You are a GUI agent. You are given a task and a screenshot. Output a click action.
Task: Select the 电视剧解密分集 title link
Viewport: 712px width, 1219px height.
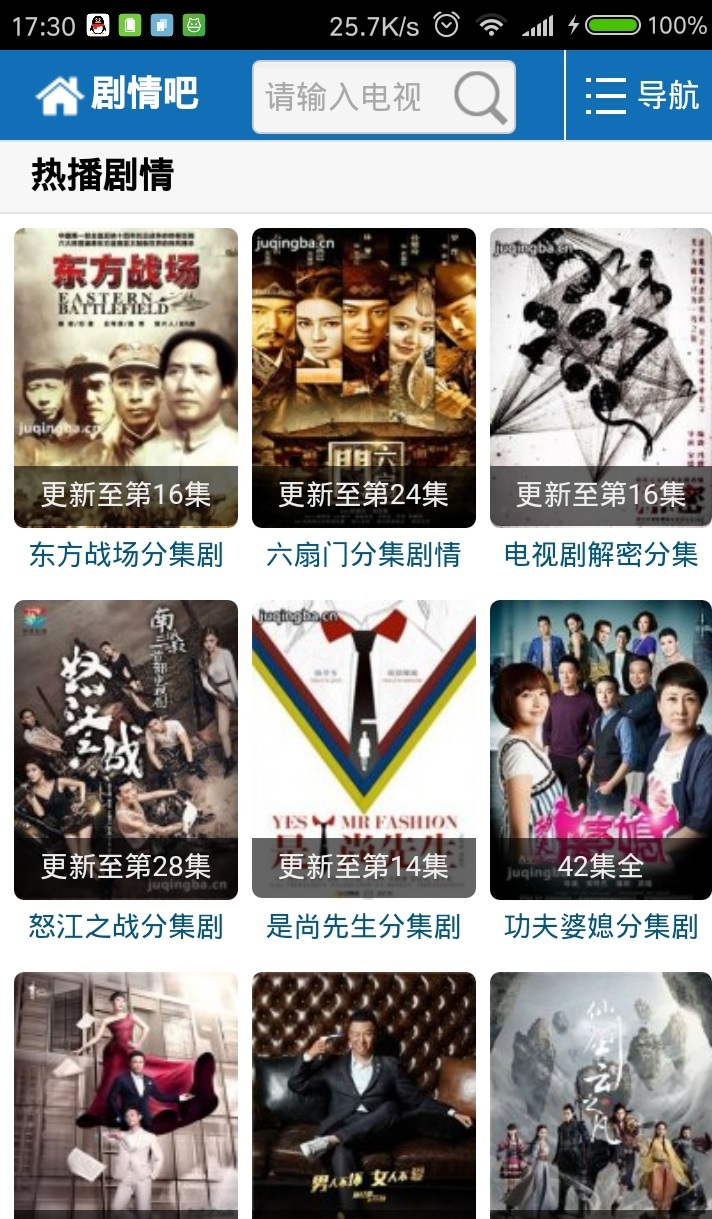(x=601, y=555)
